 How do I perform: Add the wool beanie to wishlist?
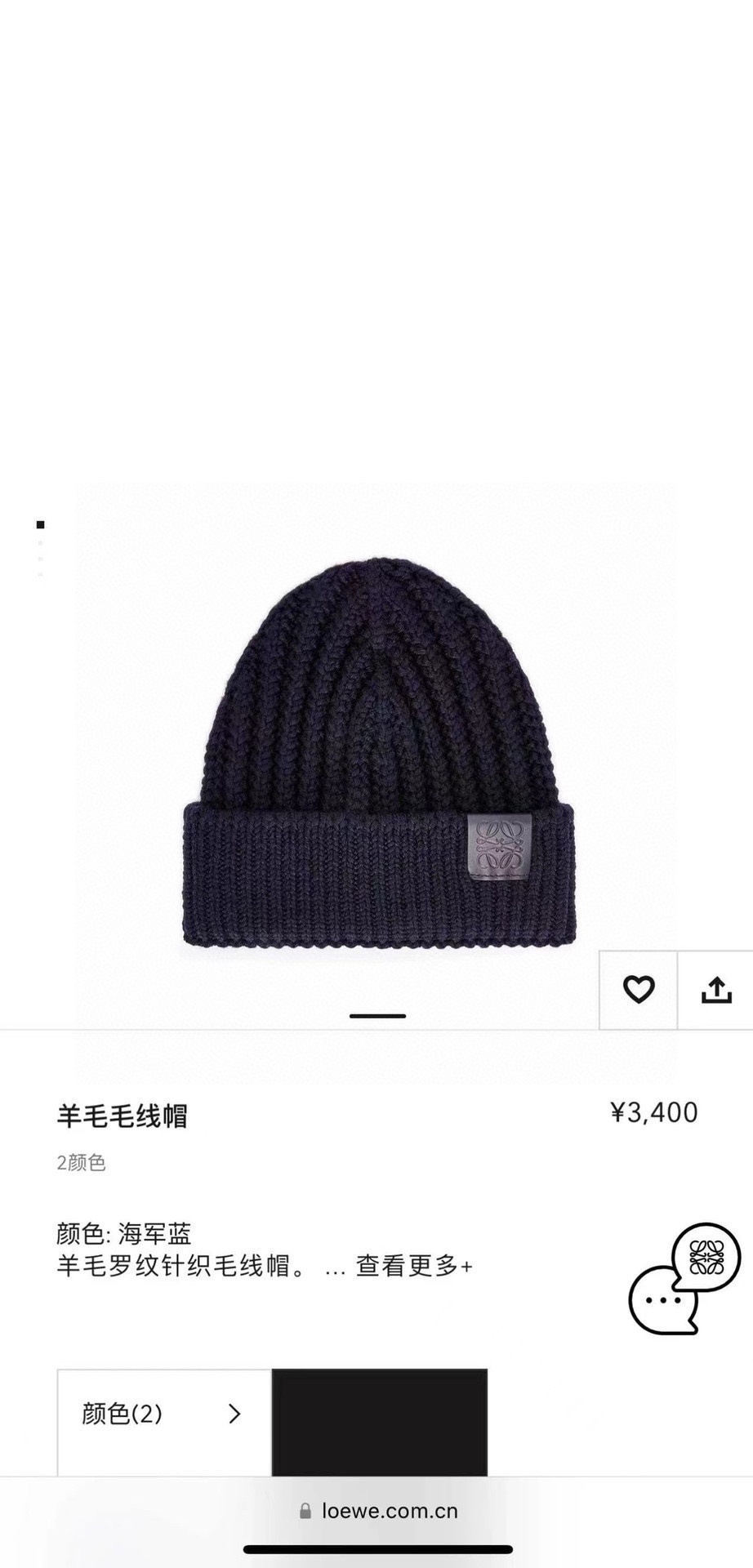(x=638, y=990)
